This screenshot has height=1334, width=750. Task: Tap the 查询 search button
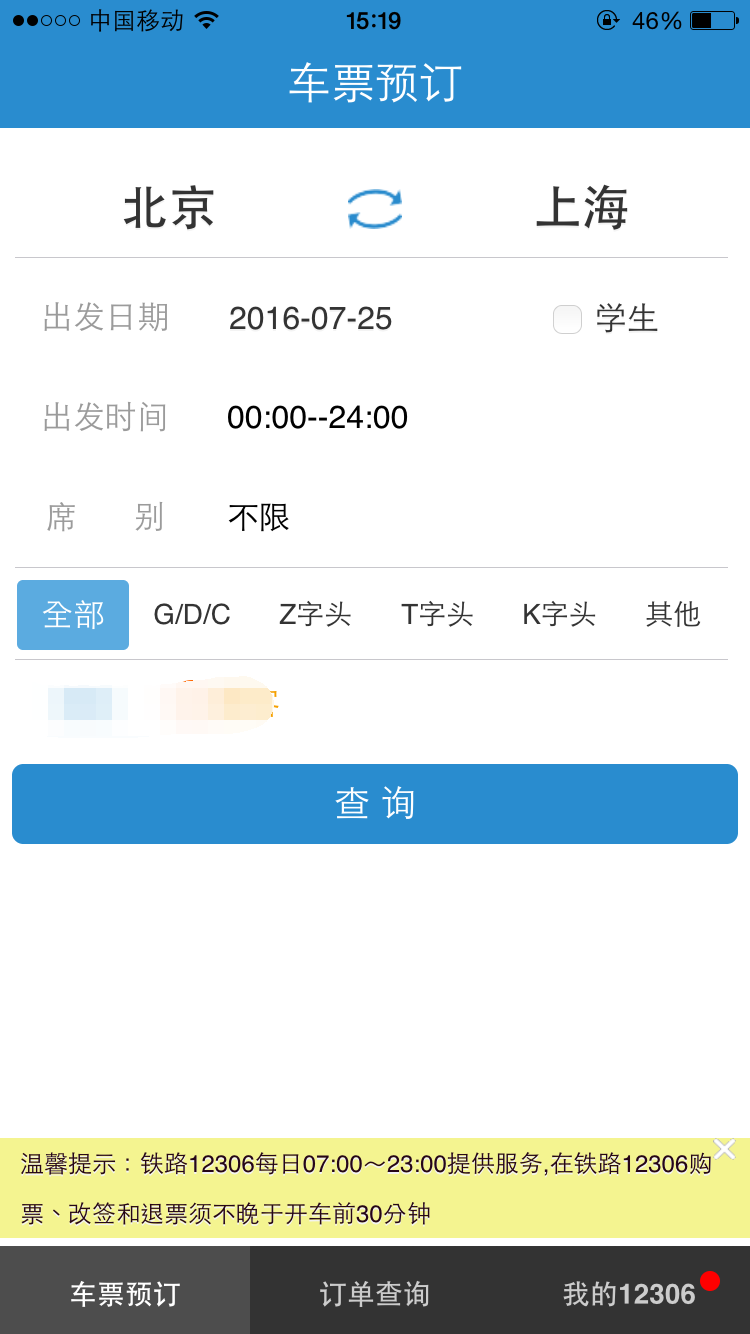(375, 804)
